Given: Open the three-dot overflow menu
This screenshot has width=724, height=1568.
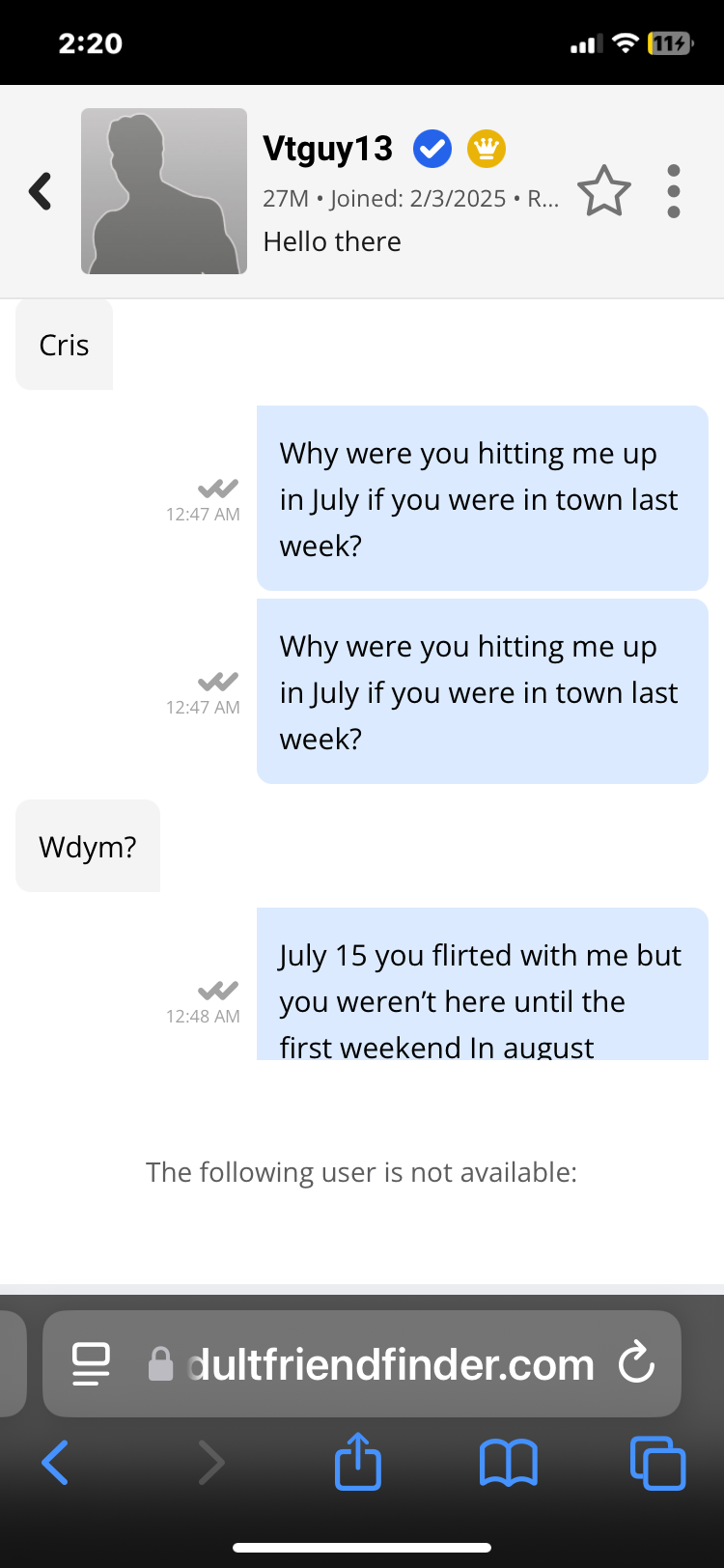Looking at the screenshot, I should point(674,191).
